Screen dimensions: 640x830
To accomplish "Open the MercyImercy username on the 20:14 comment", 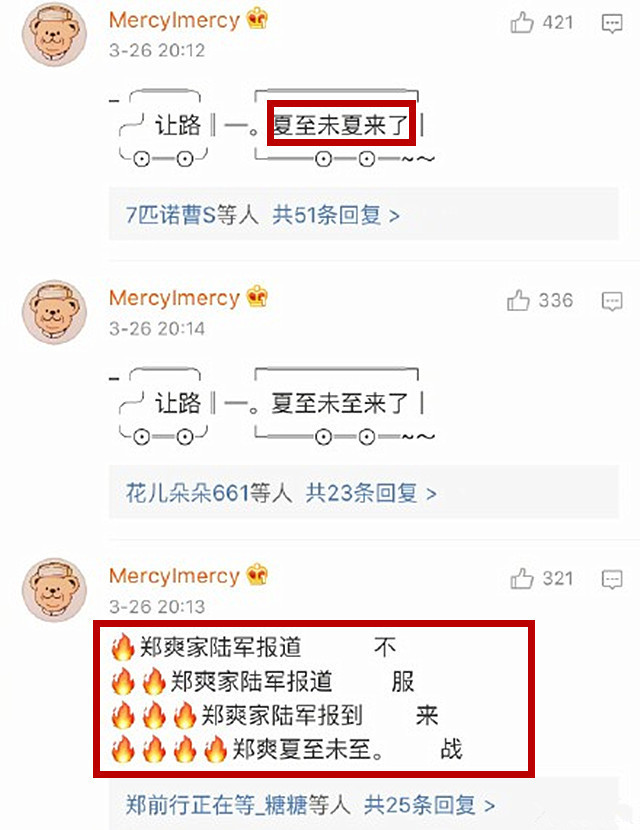I will (x=175, y=298).
